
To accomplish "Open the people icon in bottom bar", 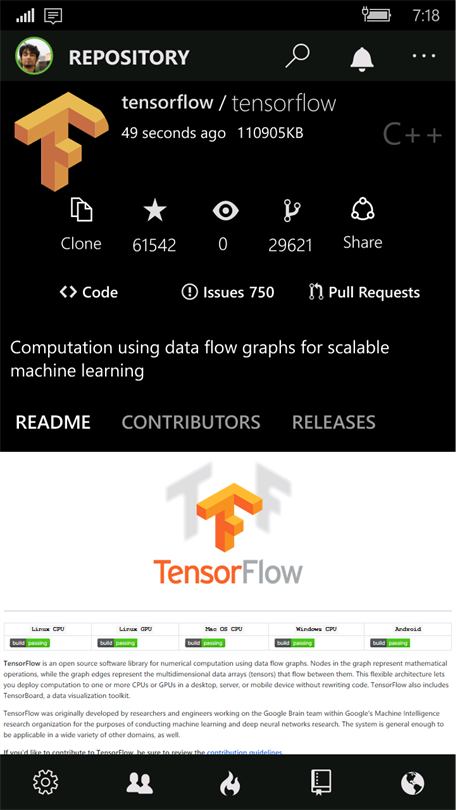I will pos(139,783).
